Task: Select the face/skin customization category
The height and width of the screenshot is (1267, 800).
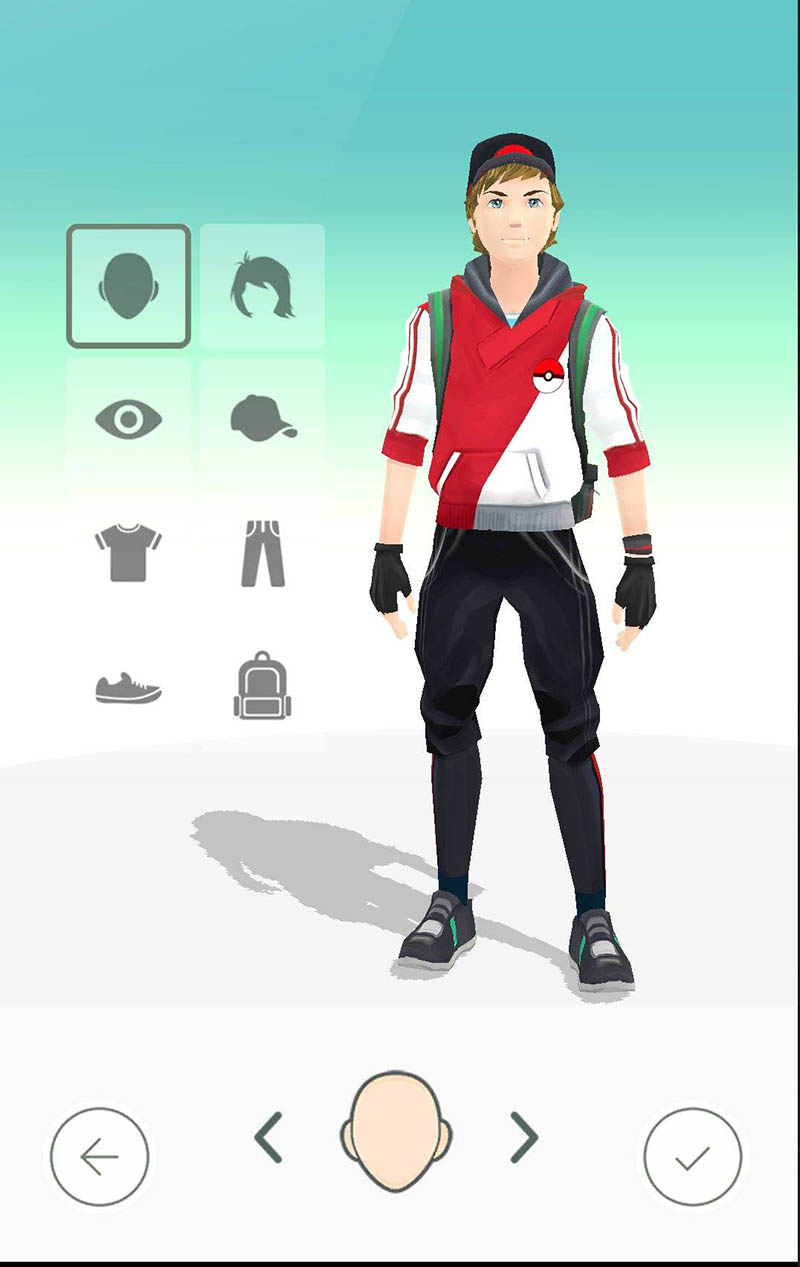Action: pos(128,286)
